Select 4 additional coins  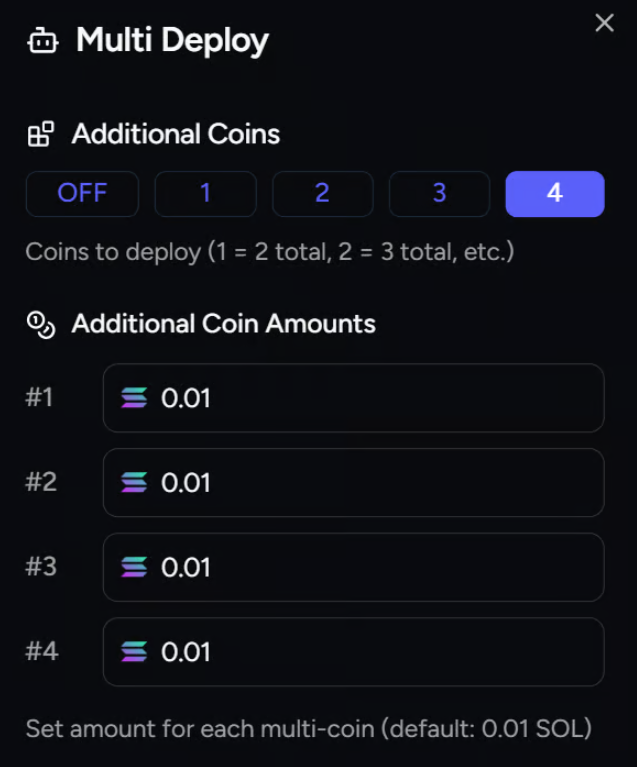[555, 194]
